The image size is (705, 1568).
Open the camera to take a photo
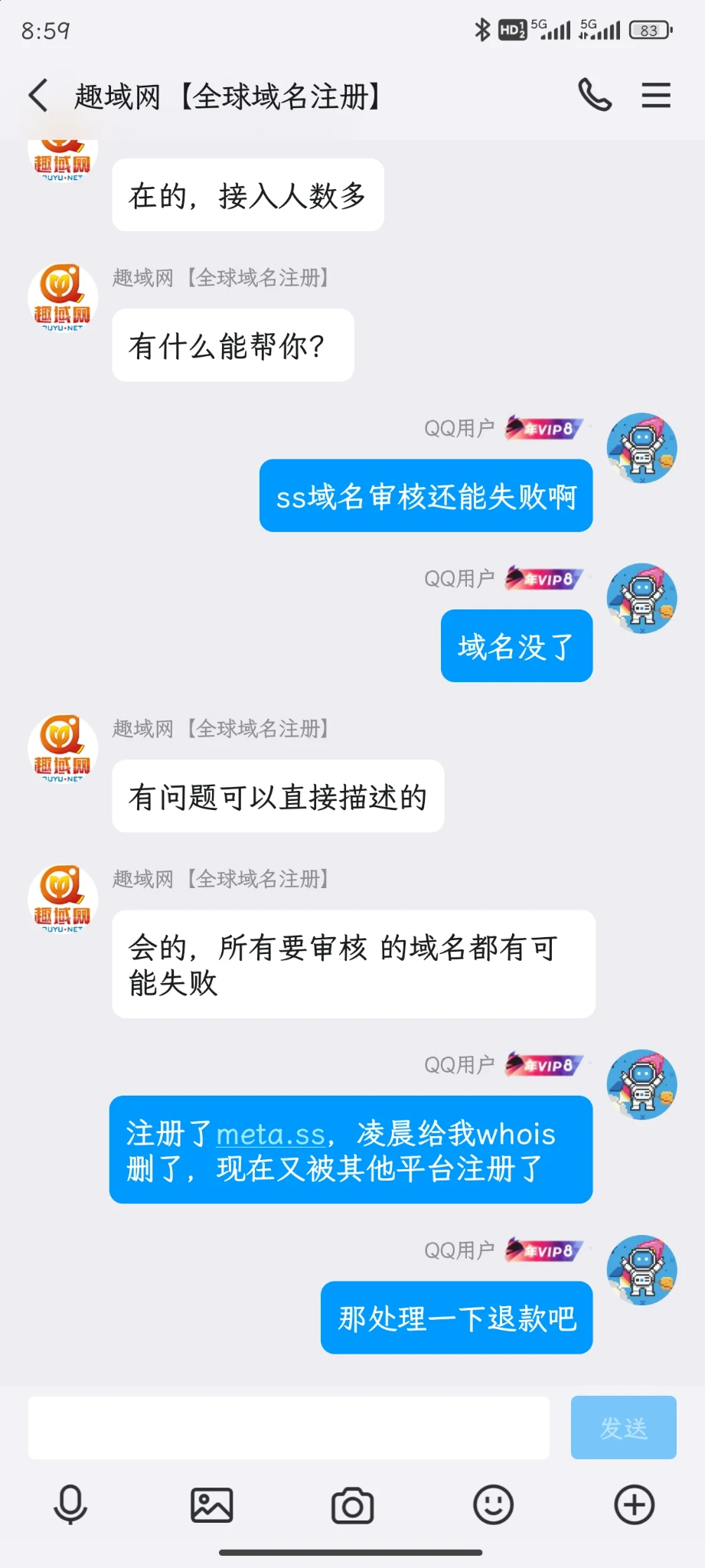pos(352,1505)
